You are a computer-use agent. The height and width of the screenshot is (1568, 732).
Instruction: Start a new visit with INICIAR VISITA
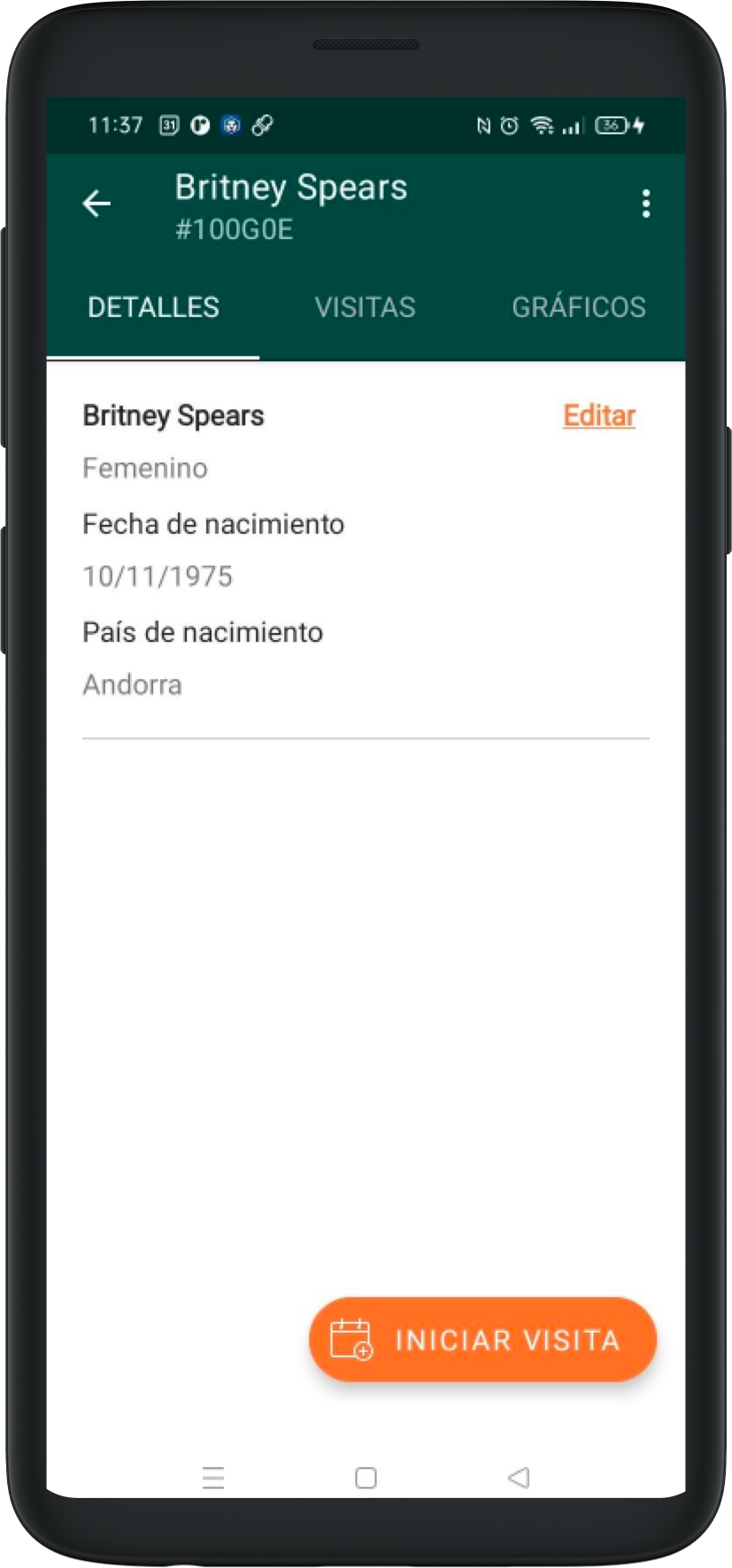click(482, 1339)
